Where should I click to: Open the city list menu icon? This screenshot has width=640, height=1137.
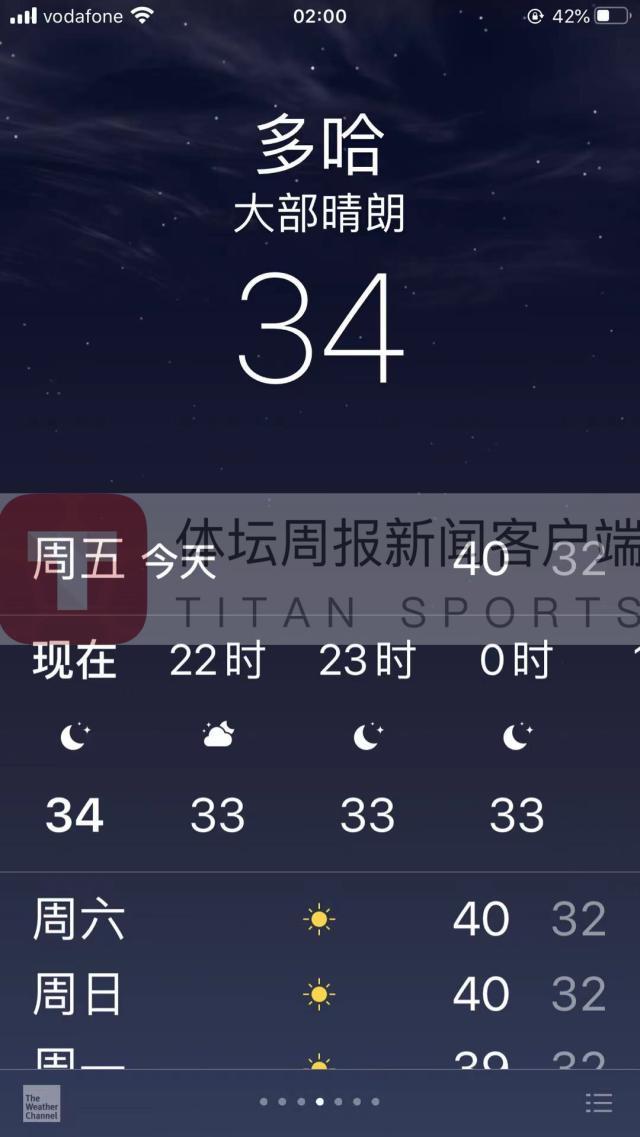click(598, 1102)
